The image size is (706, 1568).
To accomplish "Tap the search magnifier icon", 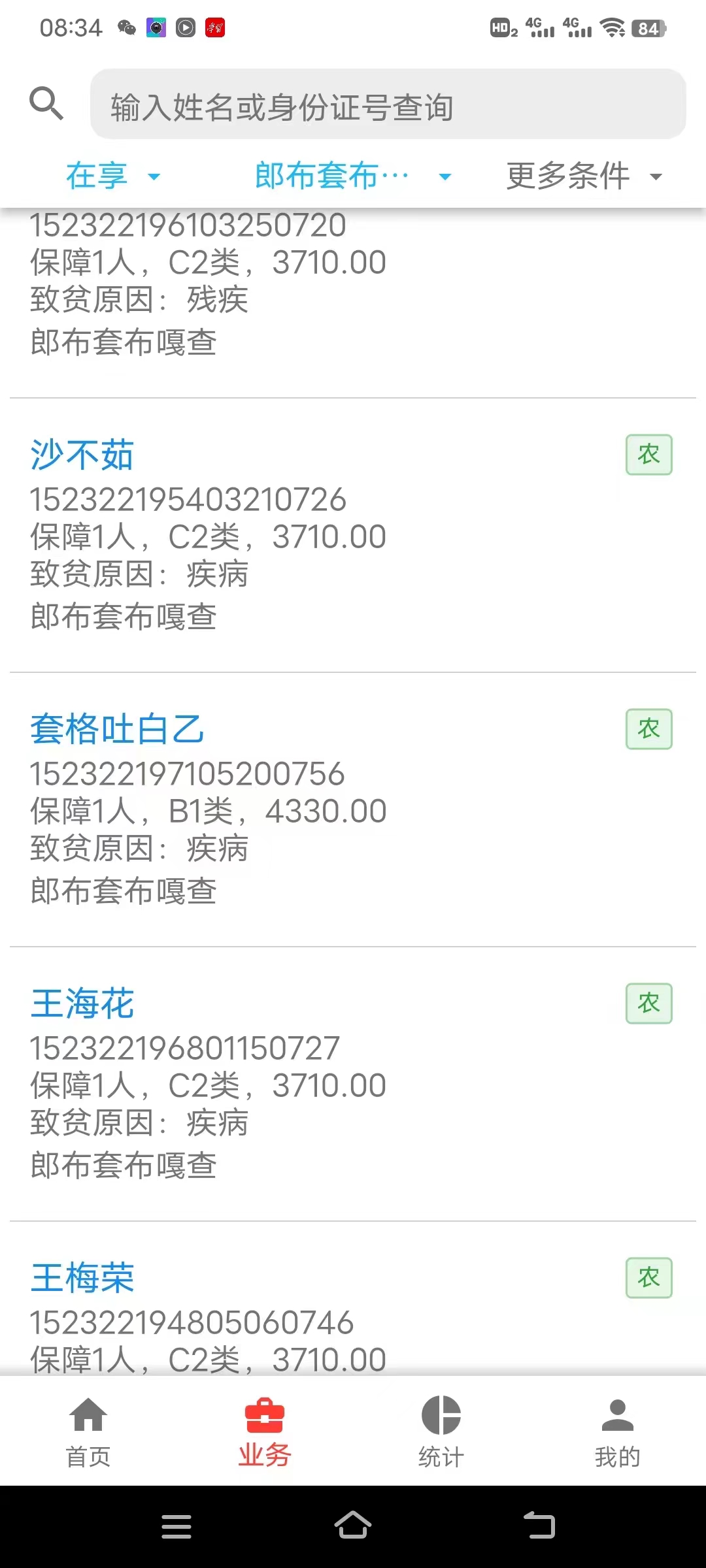I will pyautogui.click(x=46, y=104).
